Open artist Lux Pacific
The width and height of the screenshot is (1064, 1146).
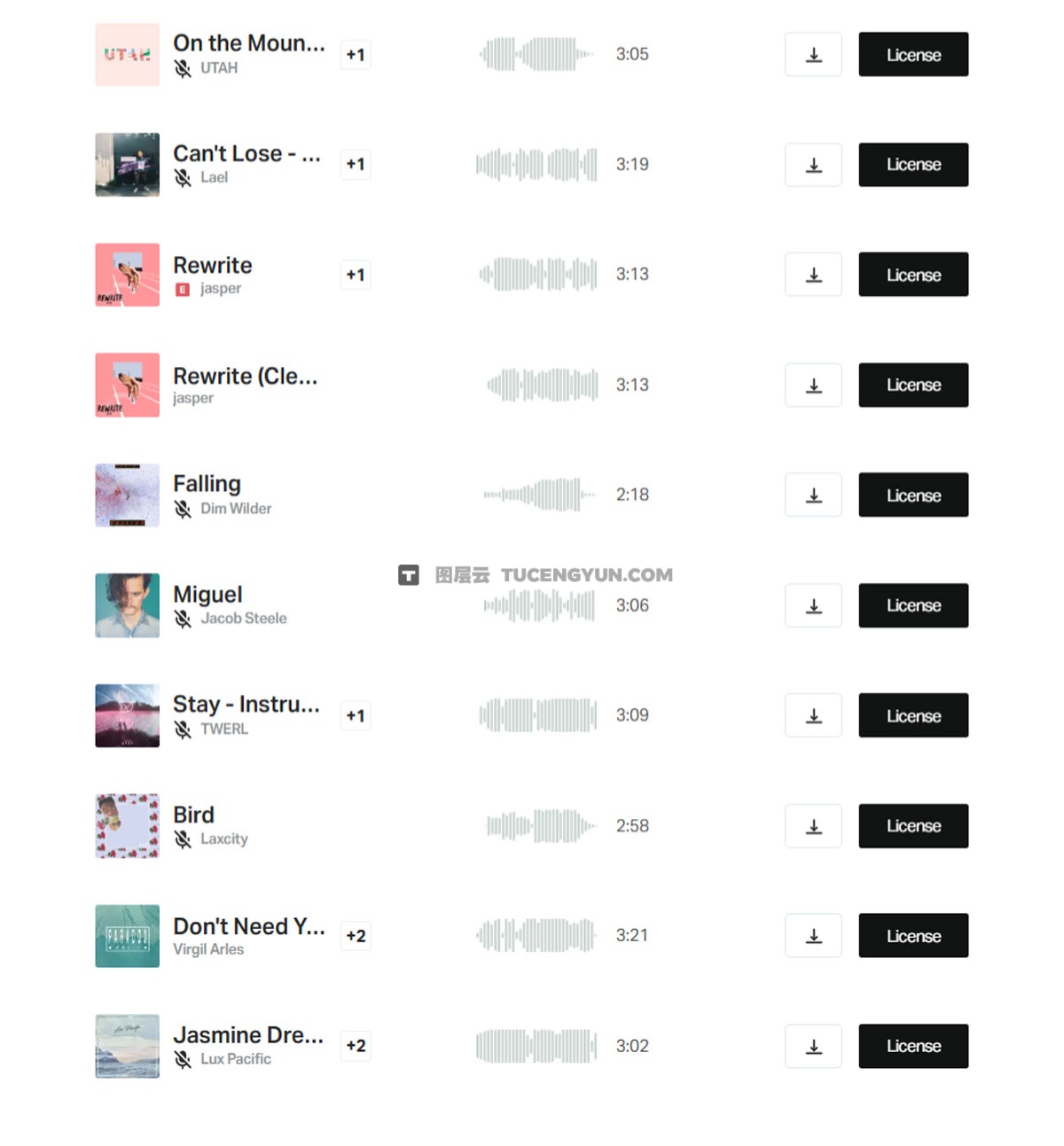click(235, 1059)
